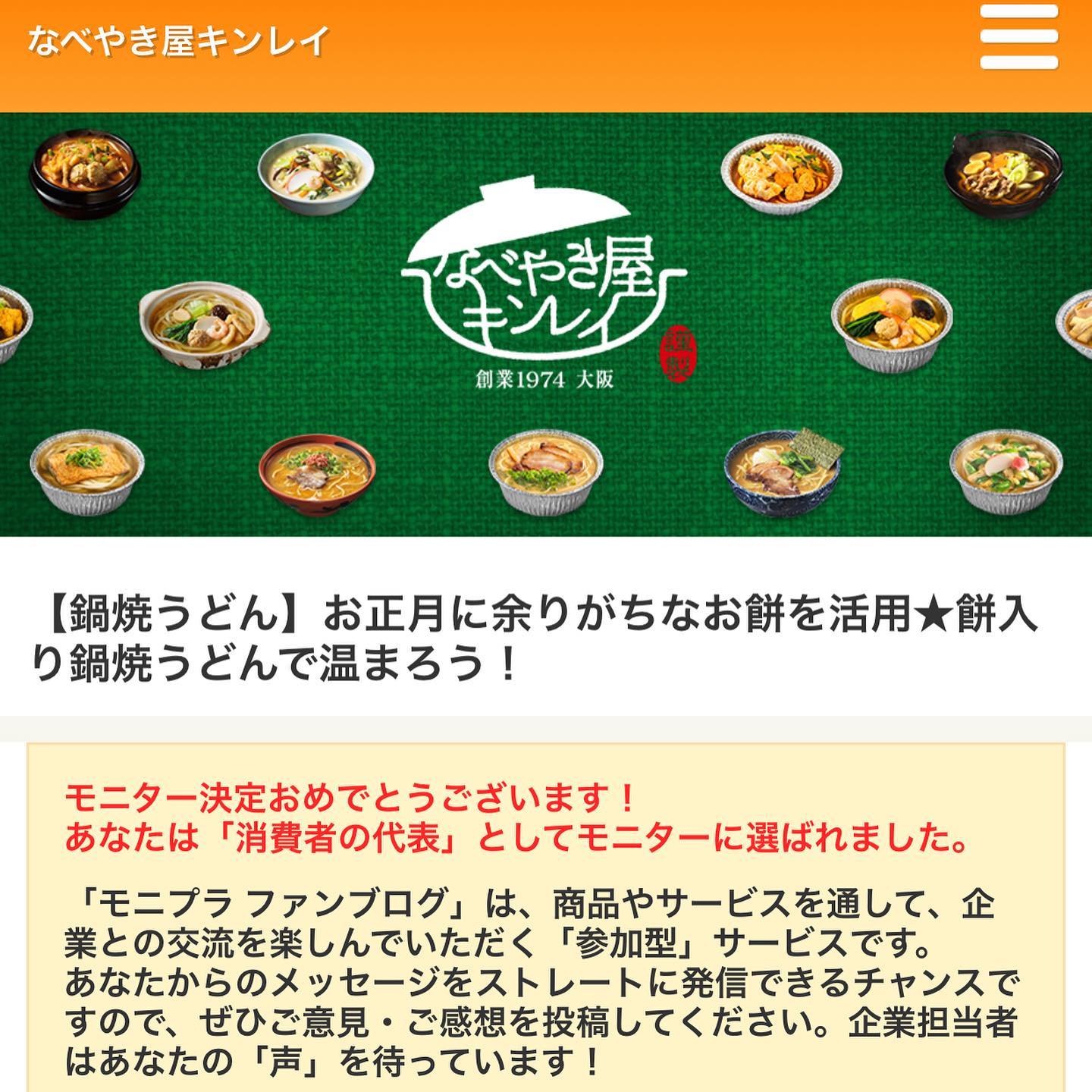This screenshot has height=1092, width=1092.
Task: Open the hamburger menu
Action: (x=1018, y=38)
